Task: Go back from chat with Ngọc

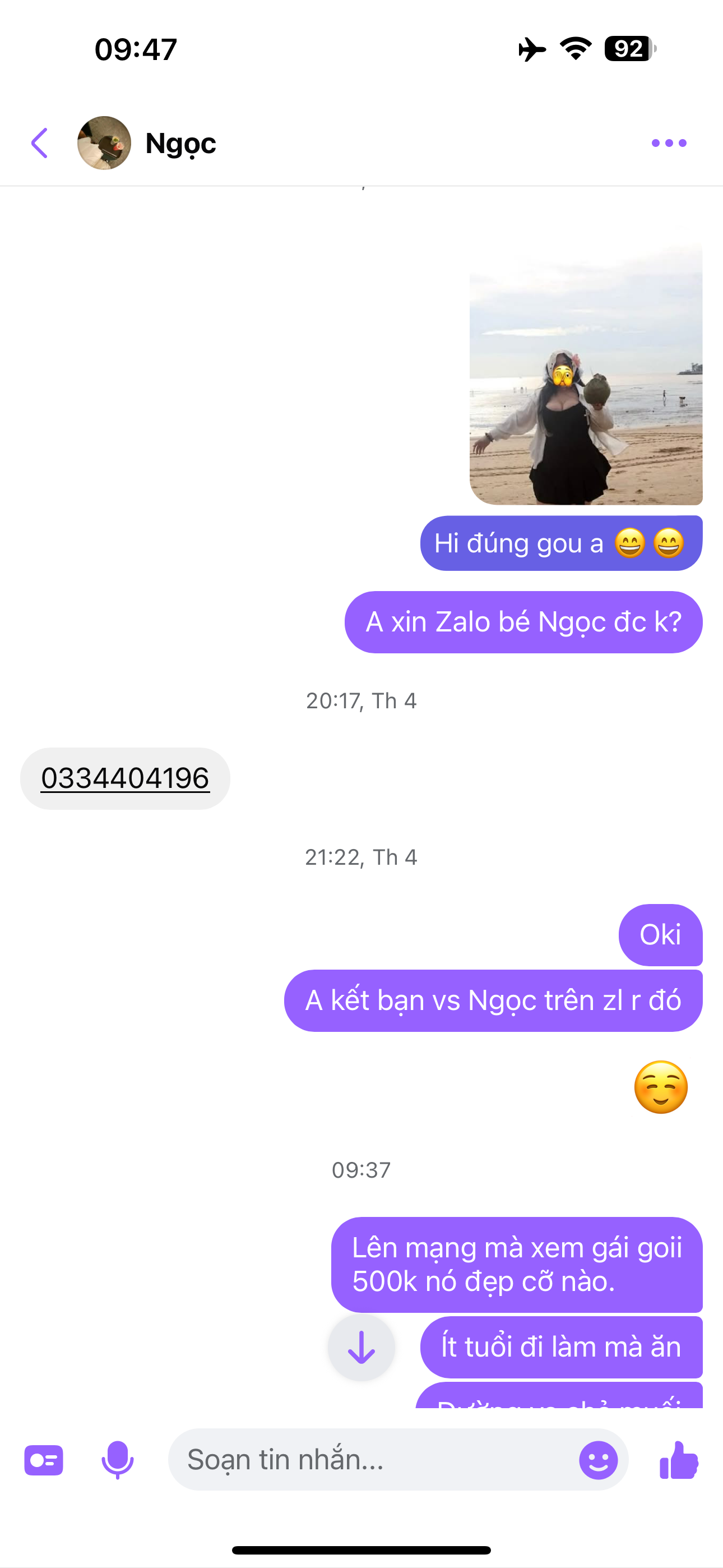Action: 40,143
